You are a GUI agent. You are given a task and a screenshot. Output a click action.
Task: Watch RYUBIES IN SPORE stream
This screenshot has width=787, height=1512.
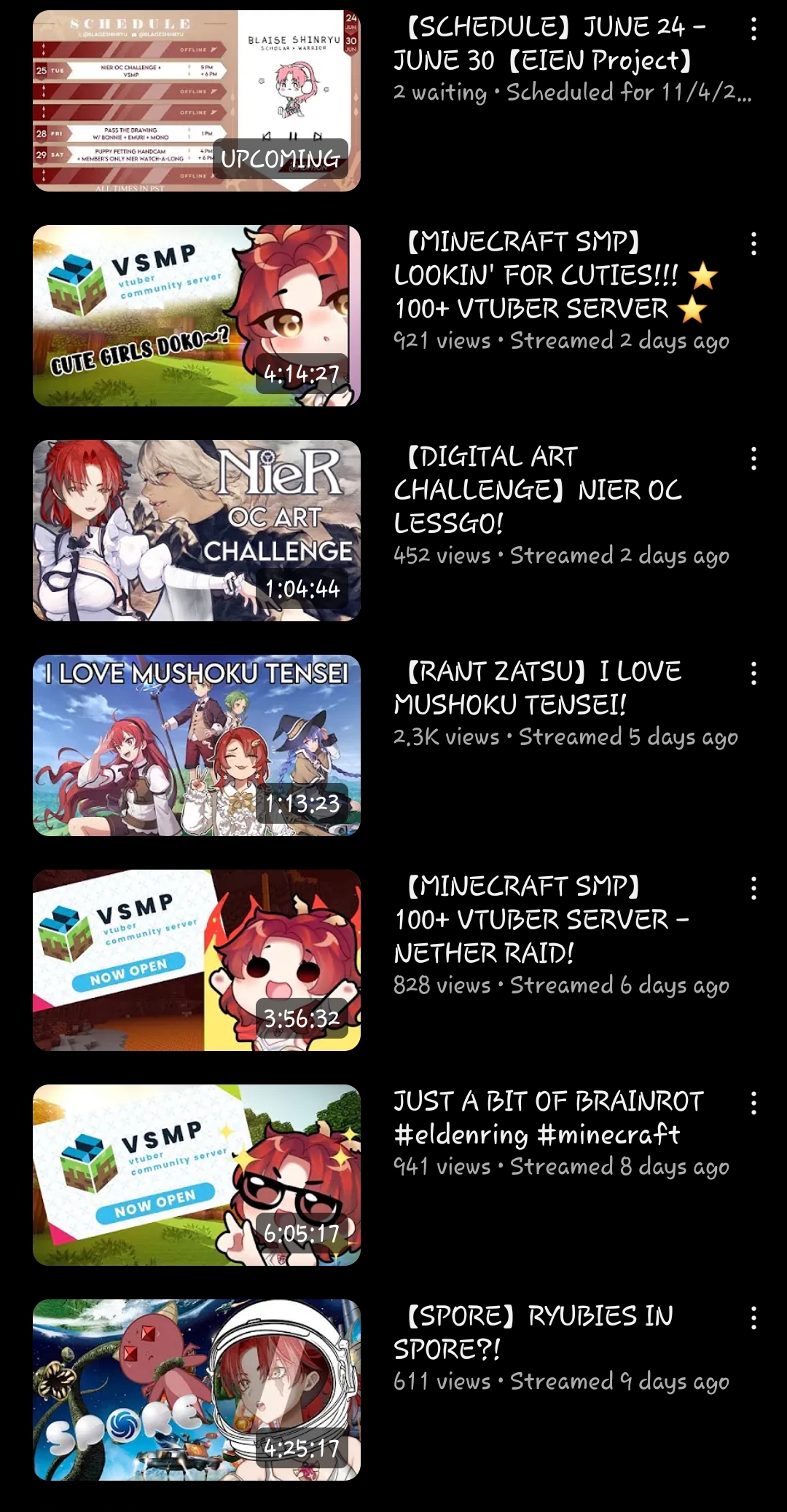[197, 1390]
